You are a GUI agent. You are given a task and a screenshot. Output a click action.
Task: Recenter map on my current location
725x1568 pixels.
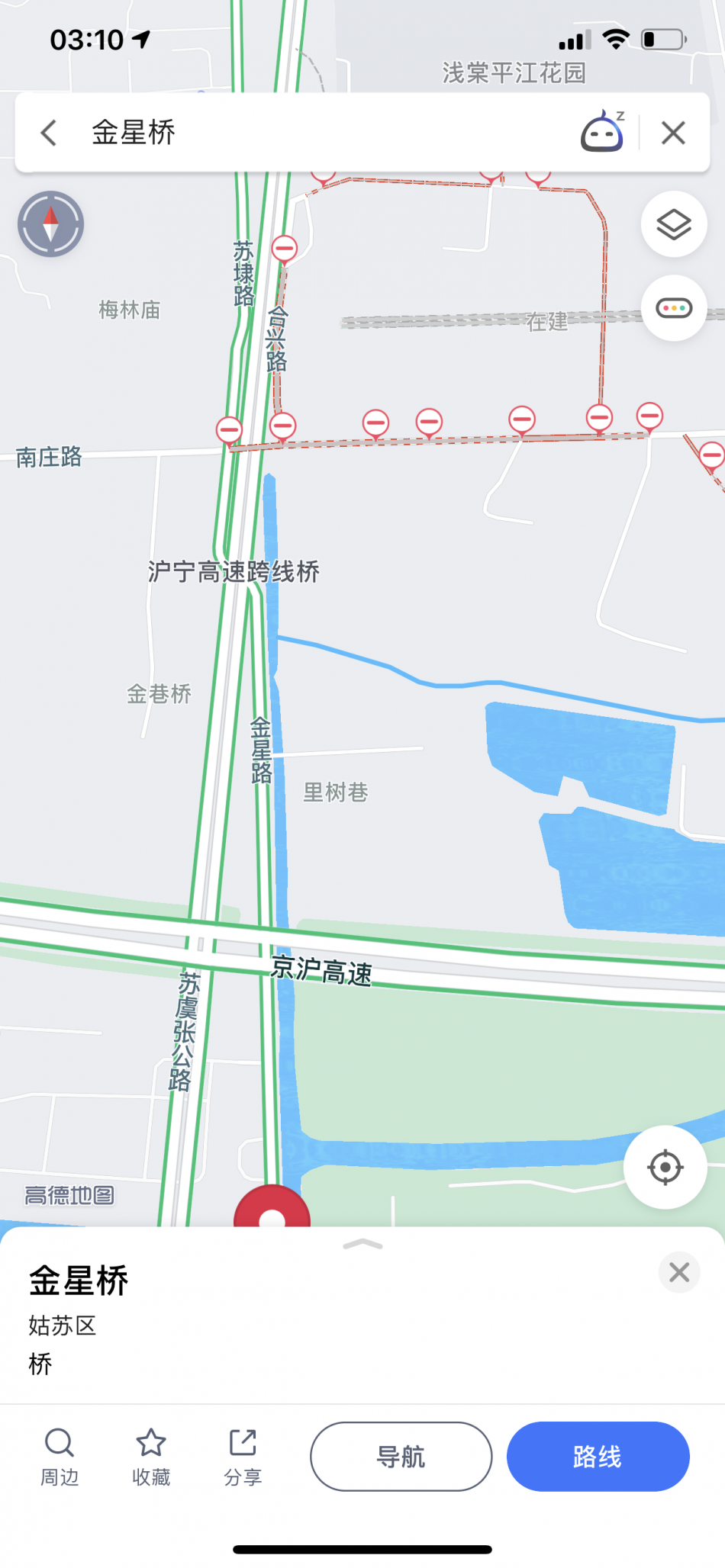click(x=665, y=1167)
